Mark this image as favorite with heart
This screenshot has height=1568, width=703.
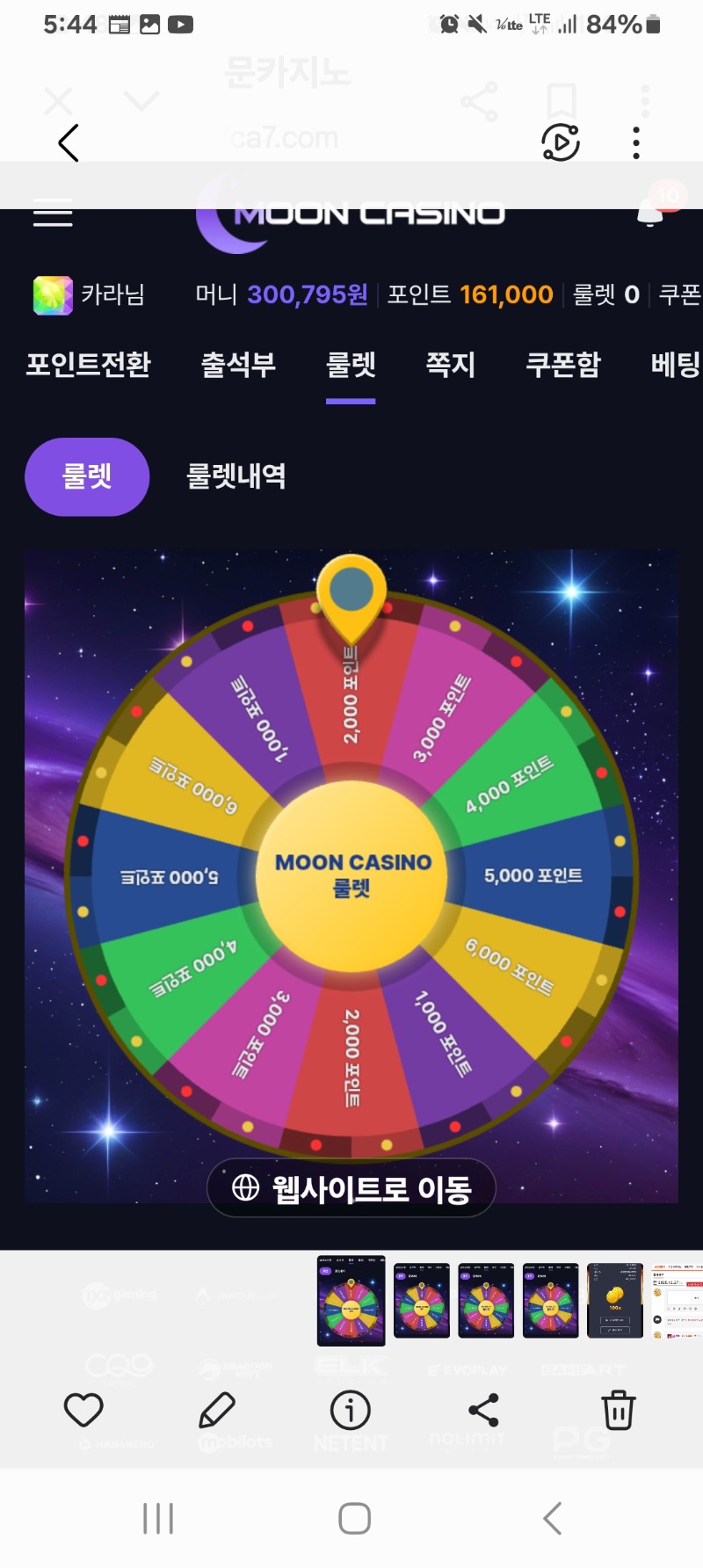click(x=84, y=1411)
